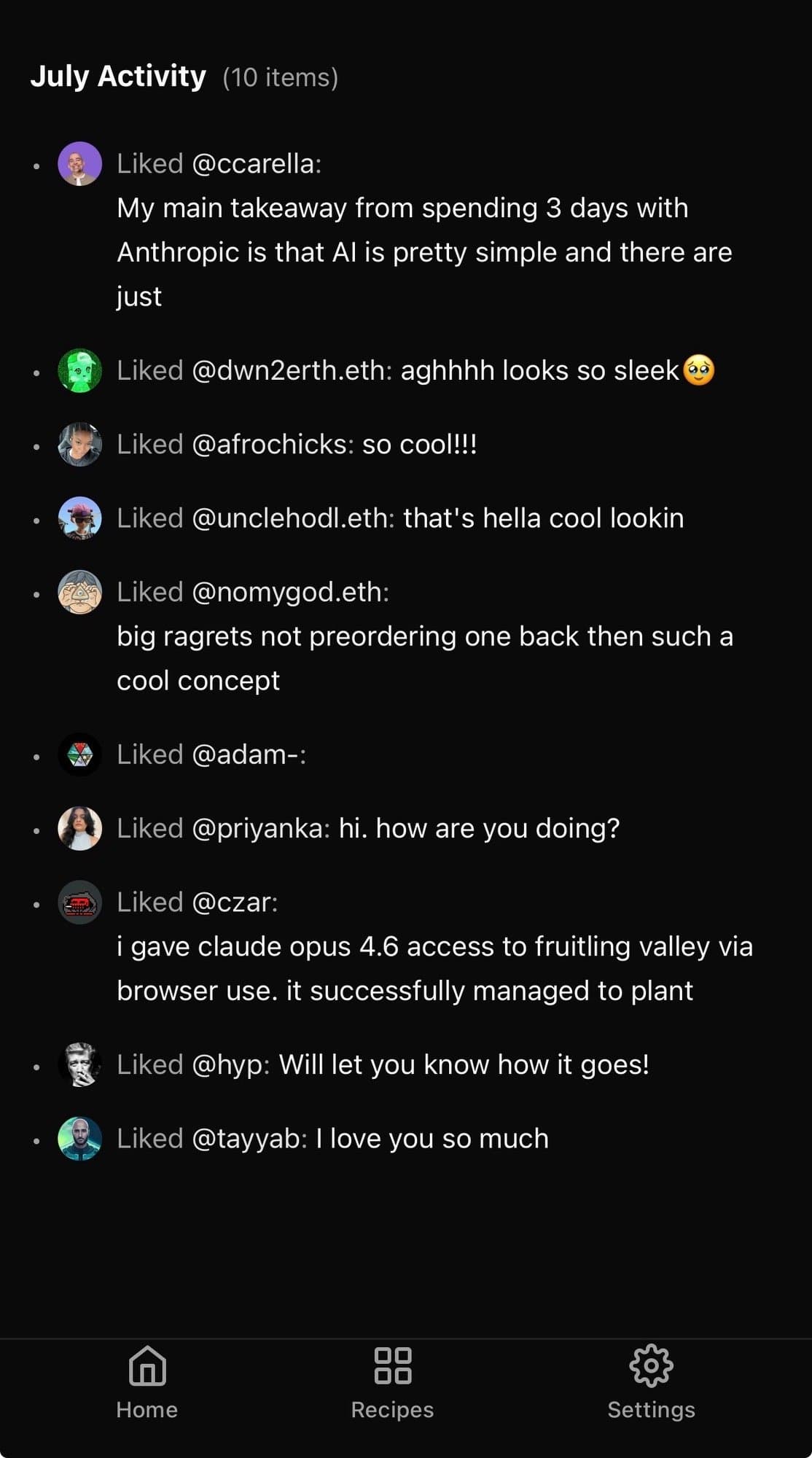812x1458 pixels.
Task: Open @unclehodl.eth liked post
Action: [400, 518]
